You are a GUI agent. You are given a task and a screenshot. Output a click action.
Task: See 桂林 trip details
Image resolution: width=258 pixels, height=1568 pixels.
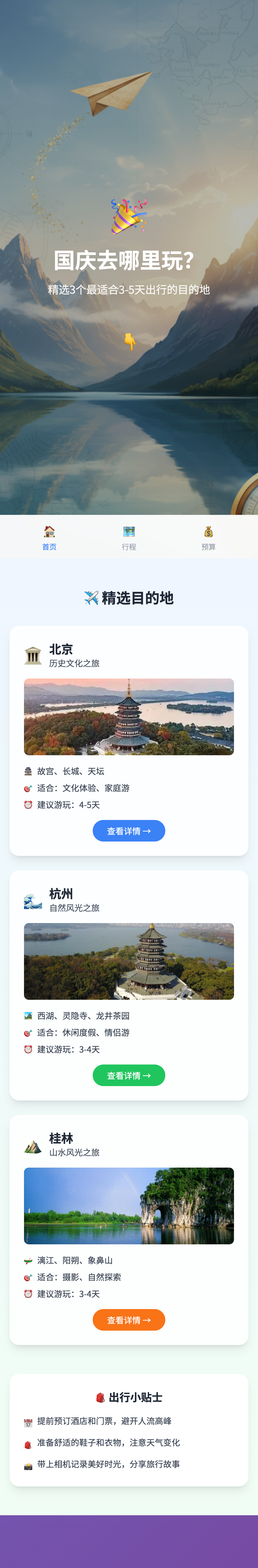tap(129, 1320)
